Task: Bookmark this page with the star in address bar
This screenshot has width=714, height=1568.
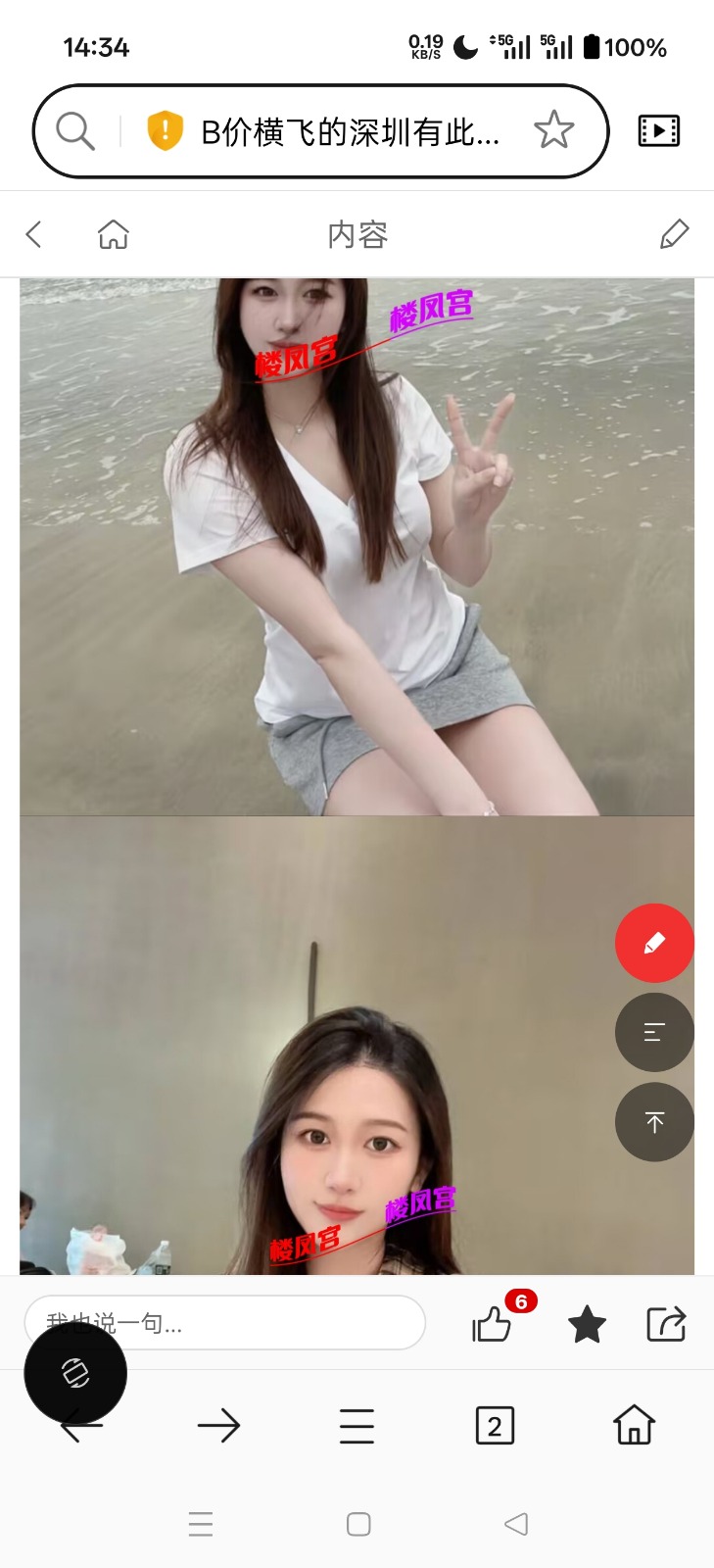Action: coord(553,130)
